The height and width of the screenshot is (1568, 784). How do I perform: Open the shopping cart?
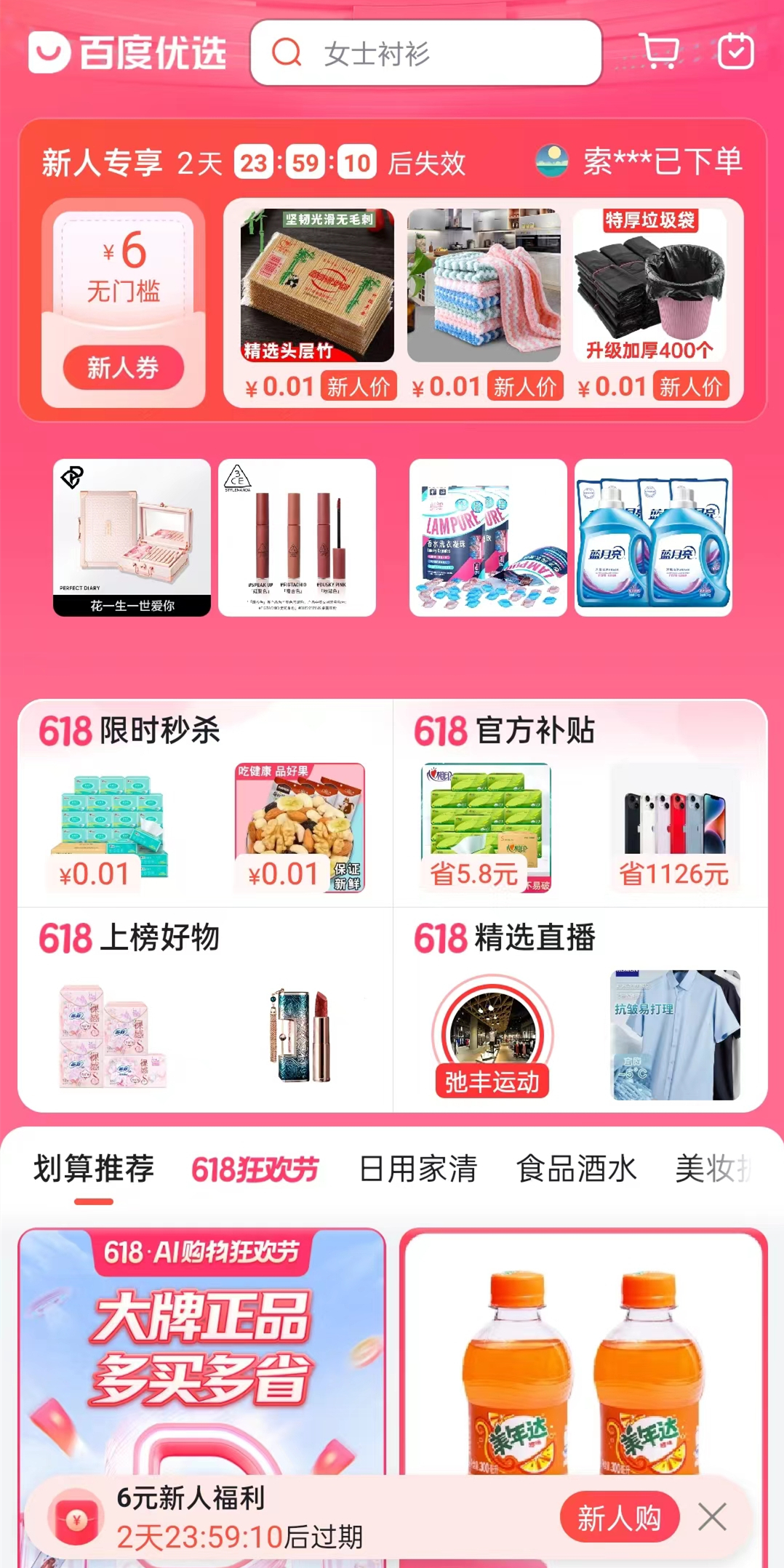pos(660,52)
